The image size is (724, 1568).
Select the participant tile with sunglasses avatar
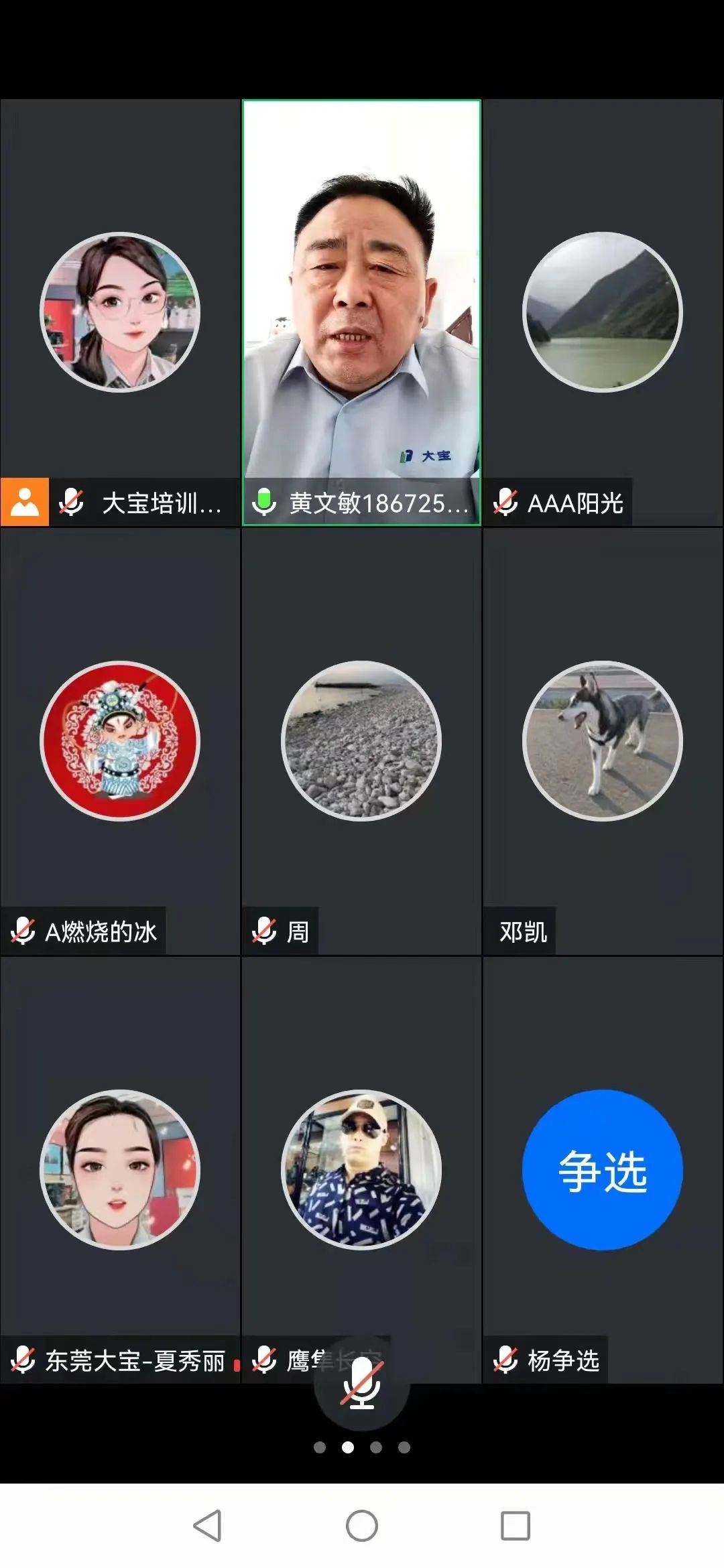[x=361, y=1169]
